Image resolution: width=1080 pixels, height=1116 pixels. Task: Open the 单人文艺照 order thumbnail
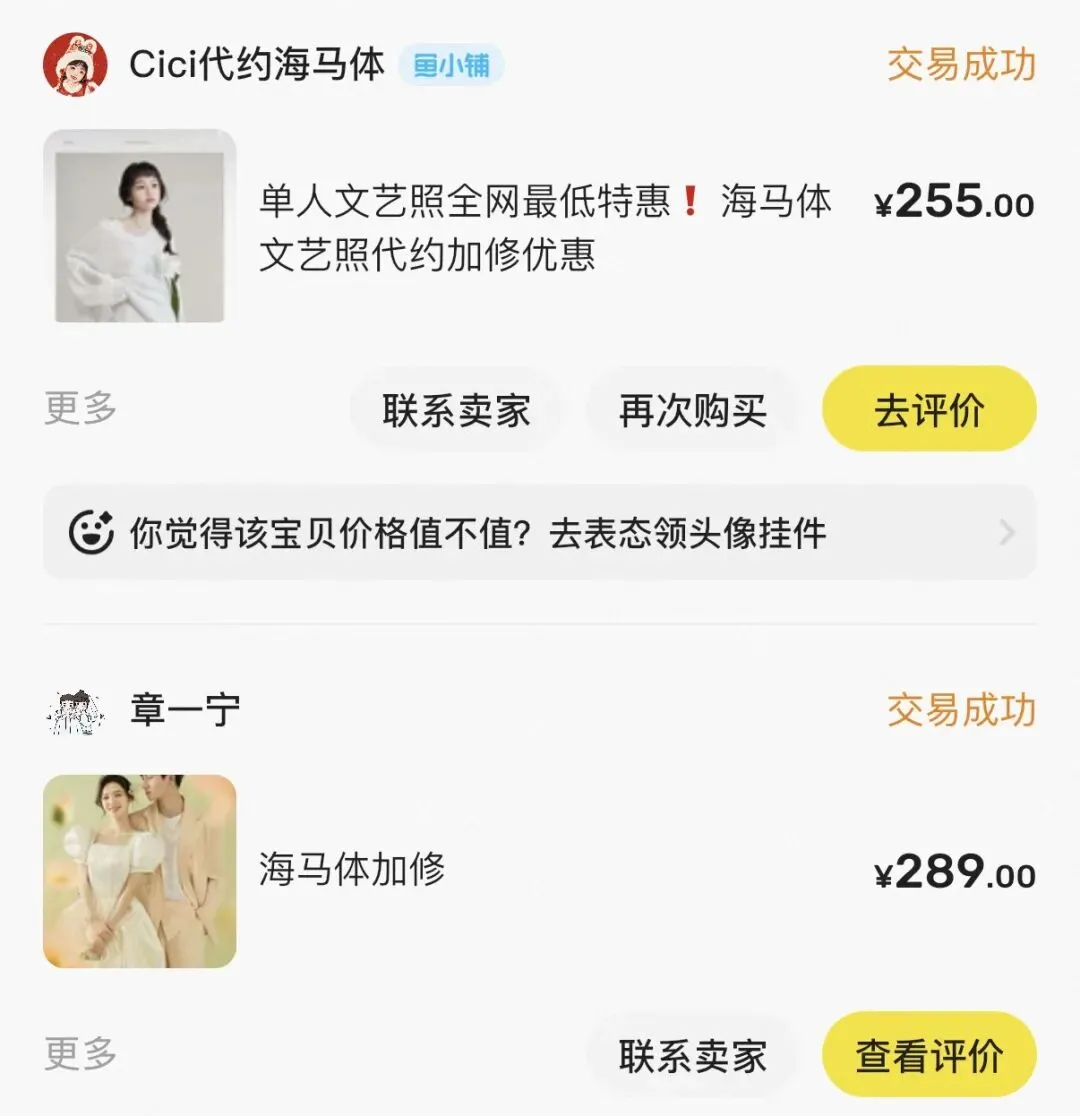(139, 226)
